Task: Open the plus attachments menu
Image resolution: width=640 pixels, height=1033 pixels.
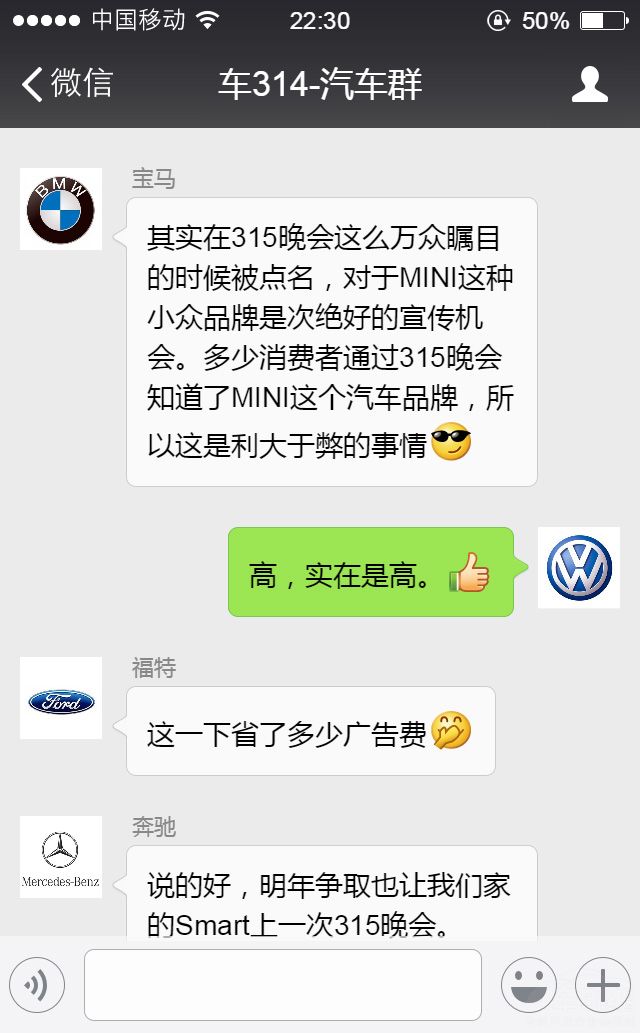Action: [602, 985]
